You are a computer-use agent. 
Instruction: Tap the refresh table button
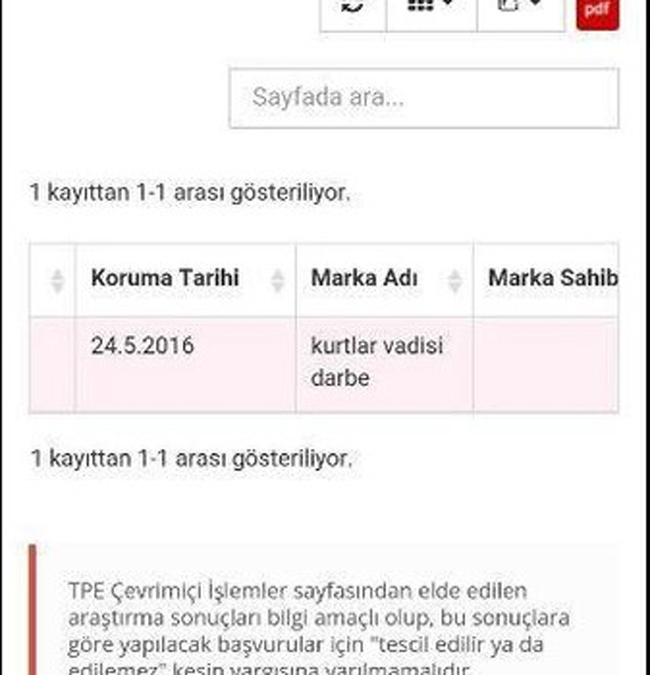click(x=352, y=10)
